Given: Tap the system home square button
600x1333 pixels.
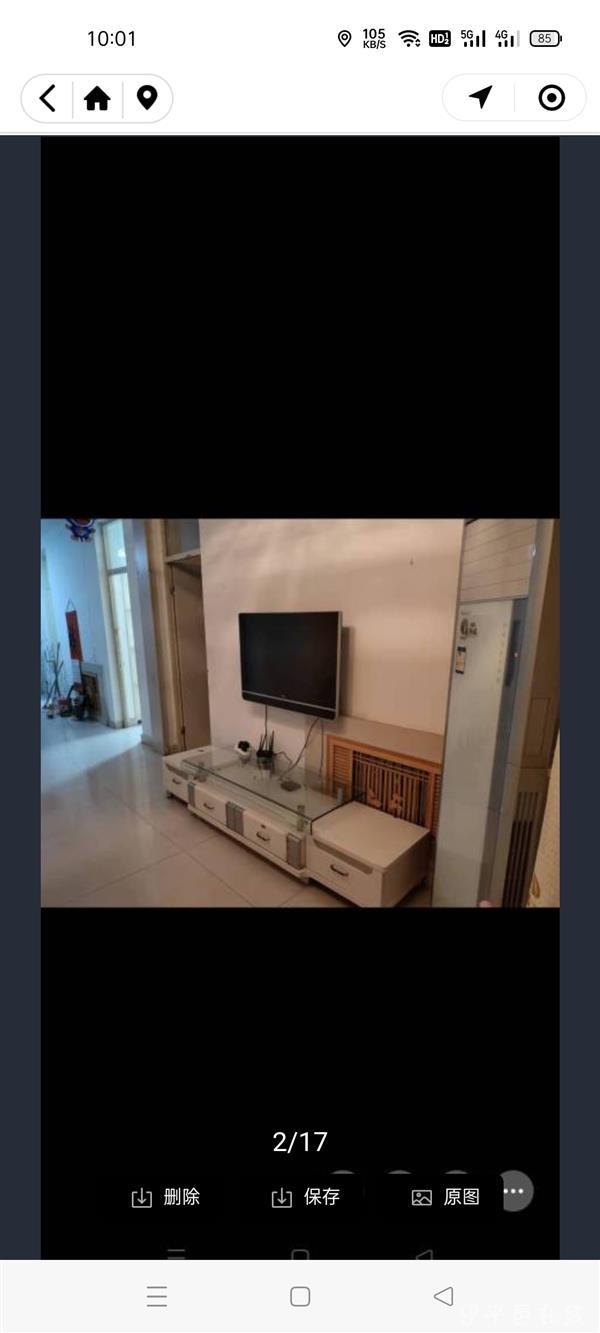Looking at the screenshot, I should click(300, 1297).
